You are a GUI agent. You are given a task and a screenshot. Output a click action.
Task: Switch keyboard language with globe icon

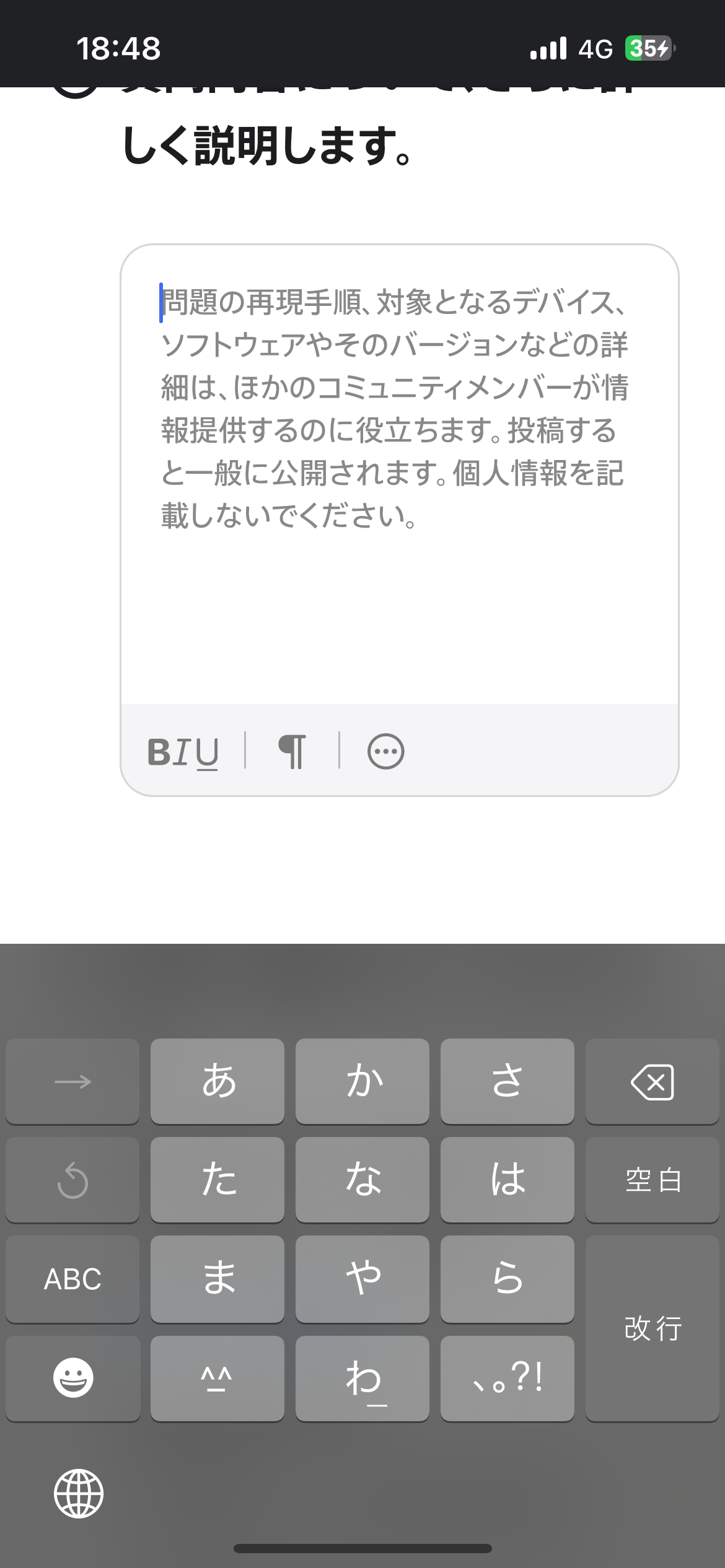coord(79,1493)
